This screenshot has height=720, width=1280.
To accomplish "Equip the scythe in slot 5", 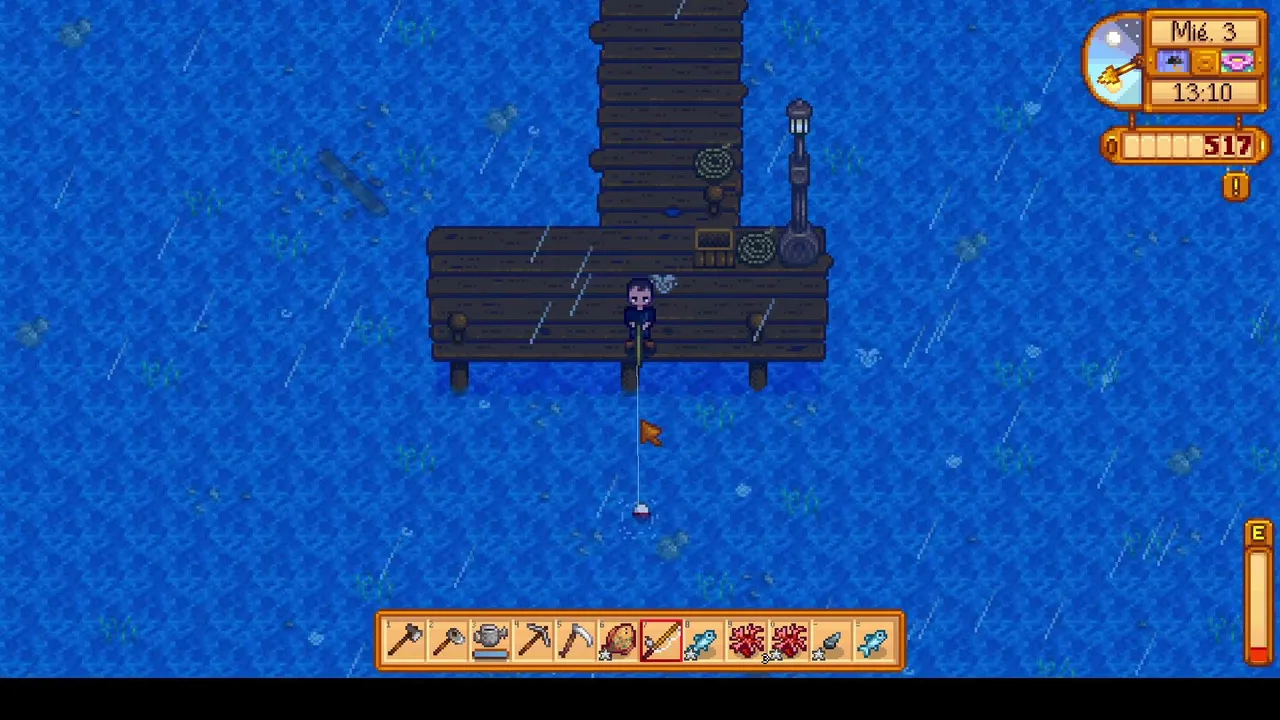I will coord(577,640).
